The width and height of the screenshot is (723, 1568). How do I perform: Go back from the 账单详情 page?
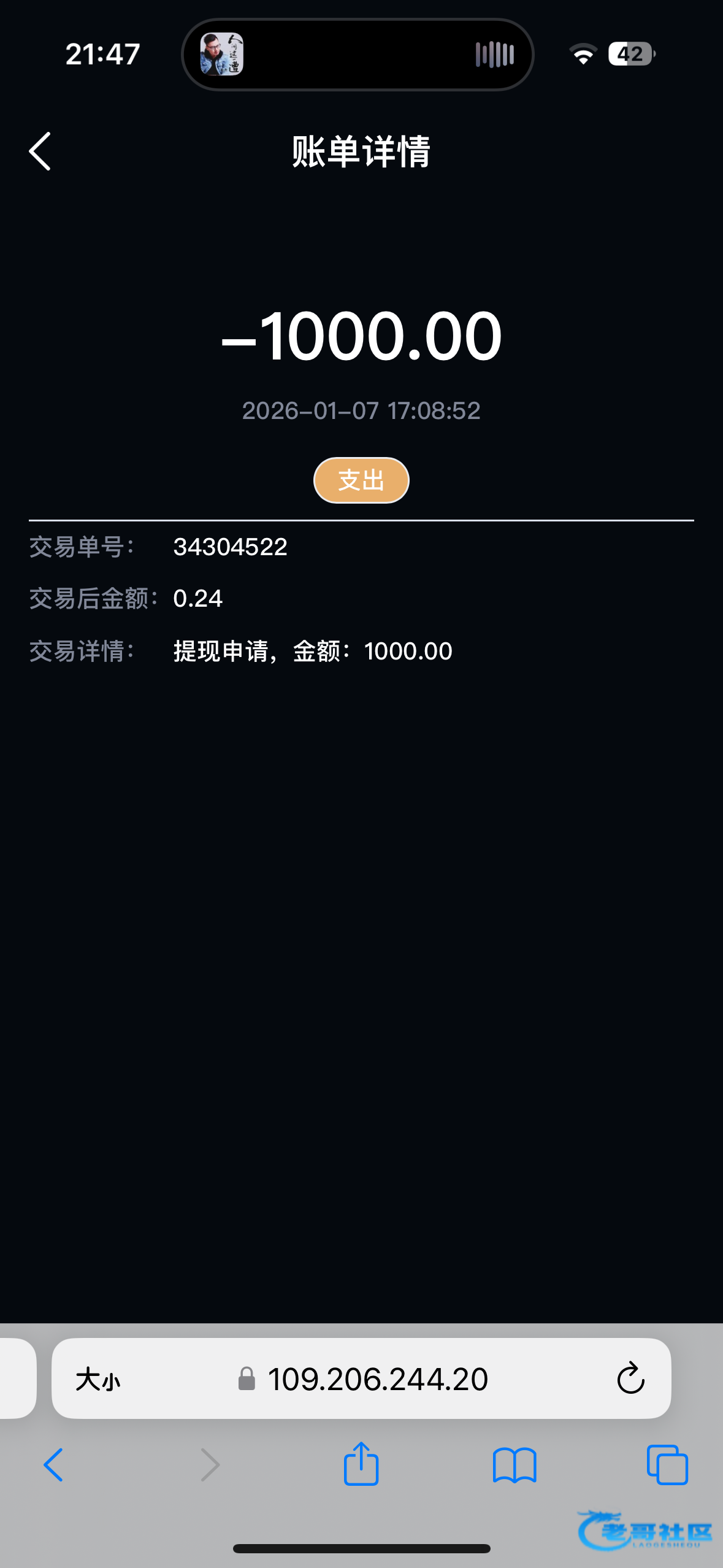click(40, 152)
